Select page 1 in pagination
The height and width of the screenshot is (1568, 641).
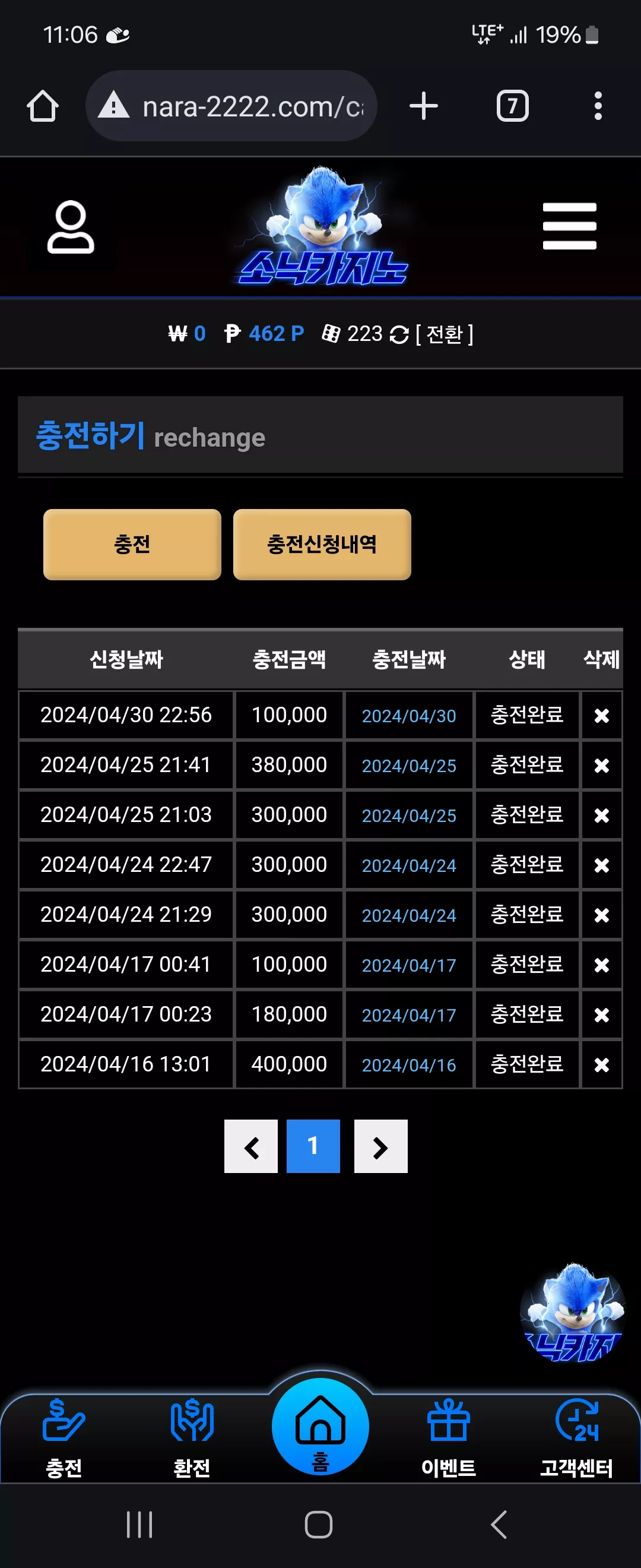(x=313, y=1146)
